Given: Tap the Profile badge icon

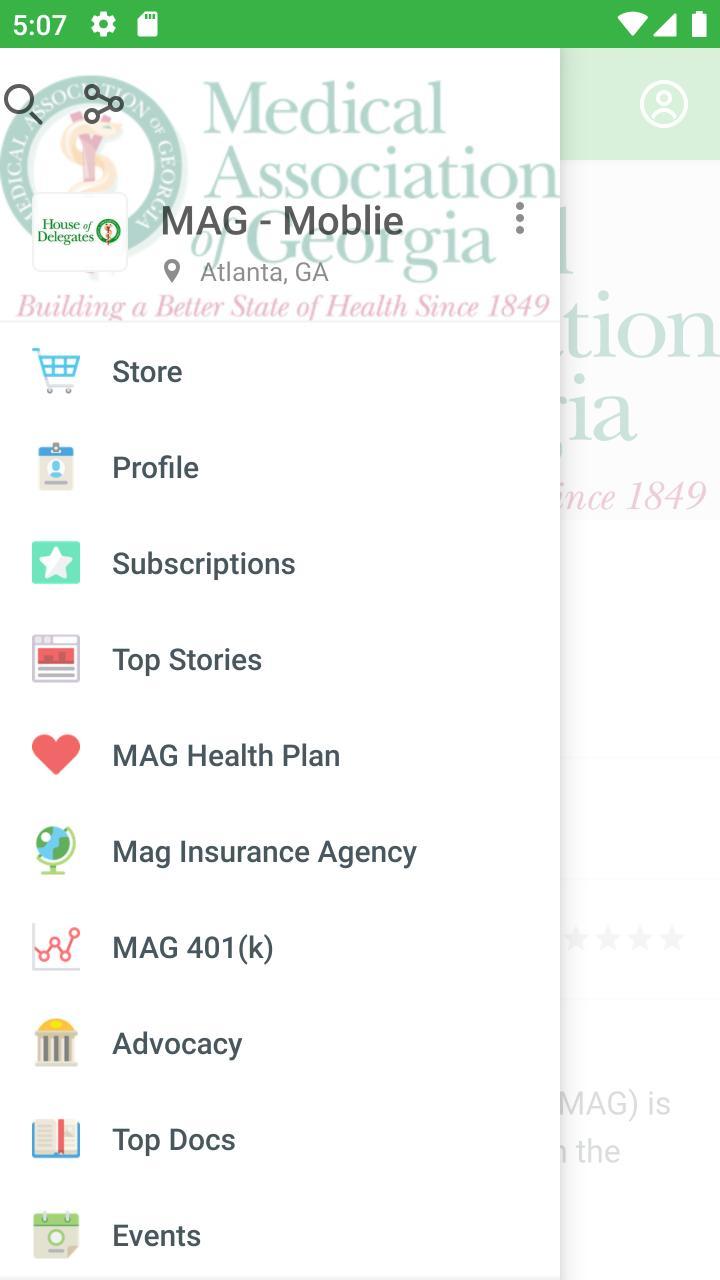Looking at the screenshot, I should point(55,466).
